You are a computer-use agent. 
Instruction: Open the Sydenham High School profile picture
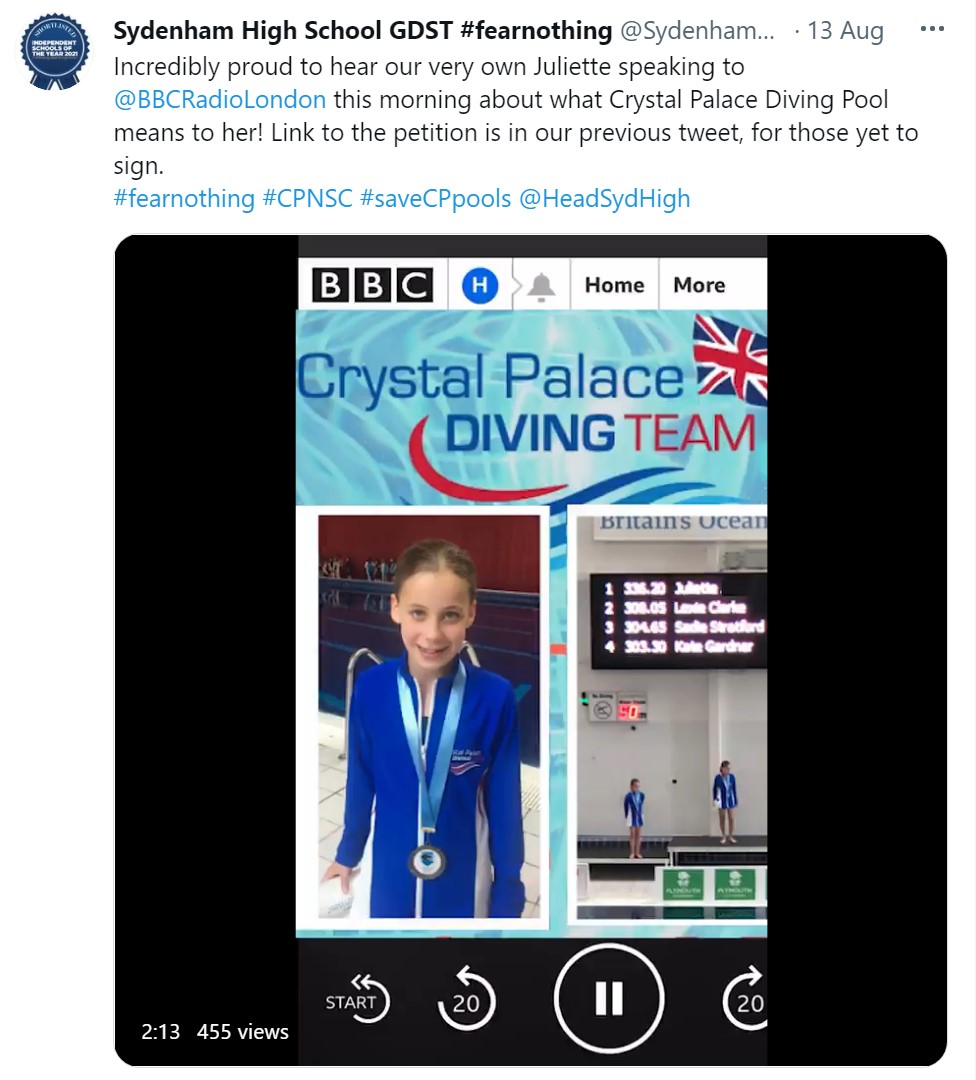point(56,51)
